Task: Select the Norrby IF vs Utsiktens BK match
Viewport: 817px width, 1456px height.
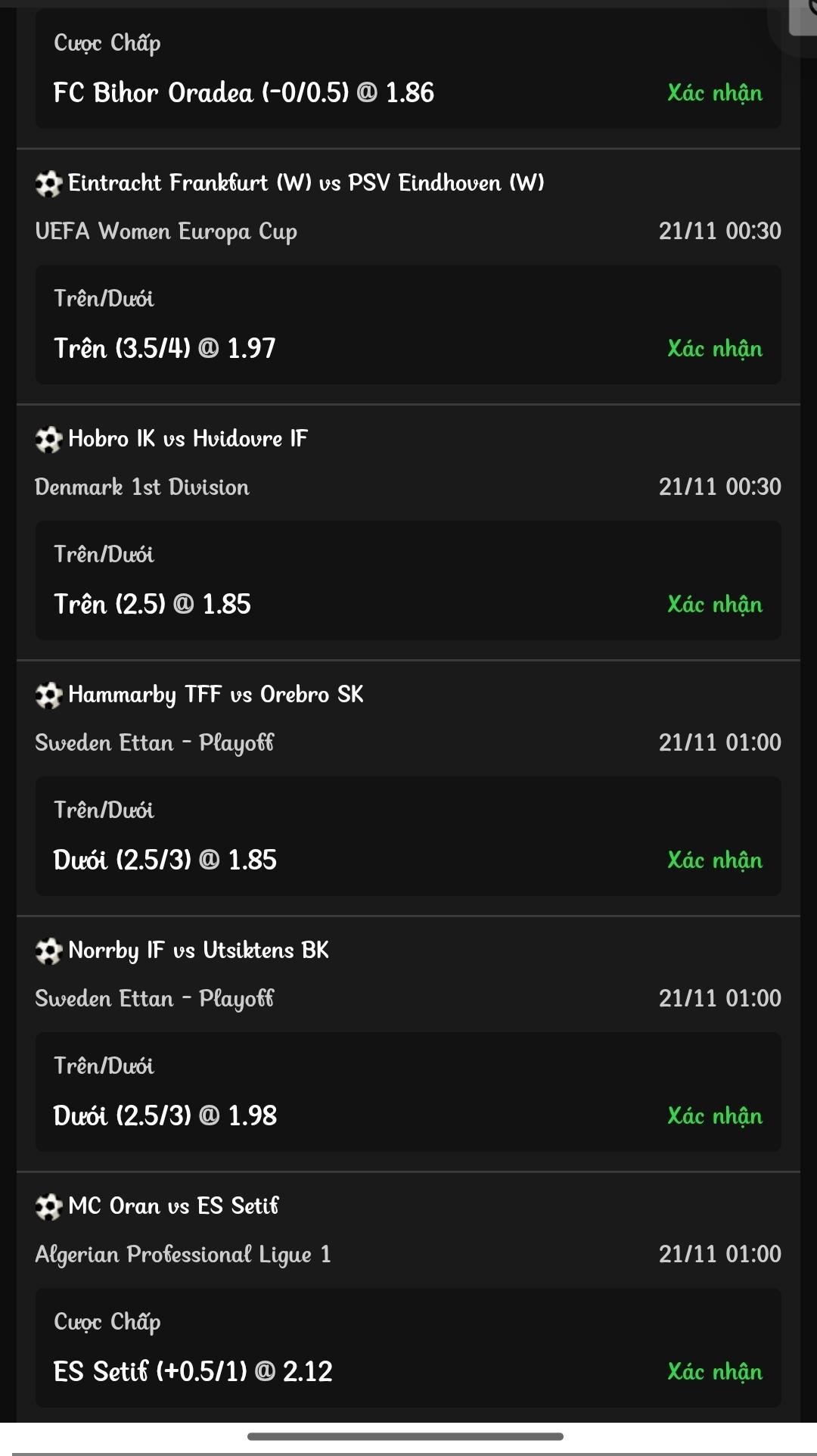Action: [198, 950]
